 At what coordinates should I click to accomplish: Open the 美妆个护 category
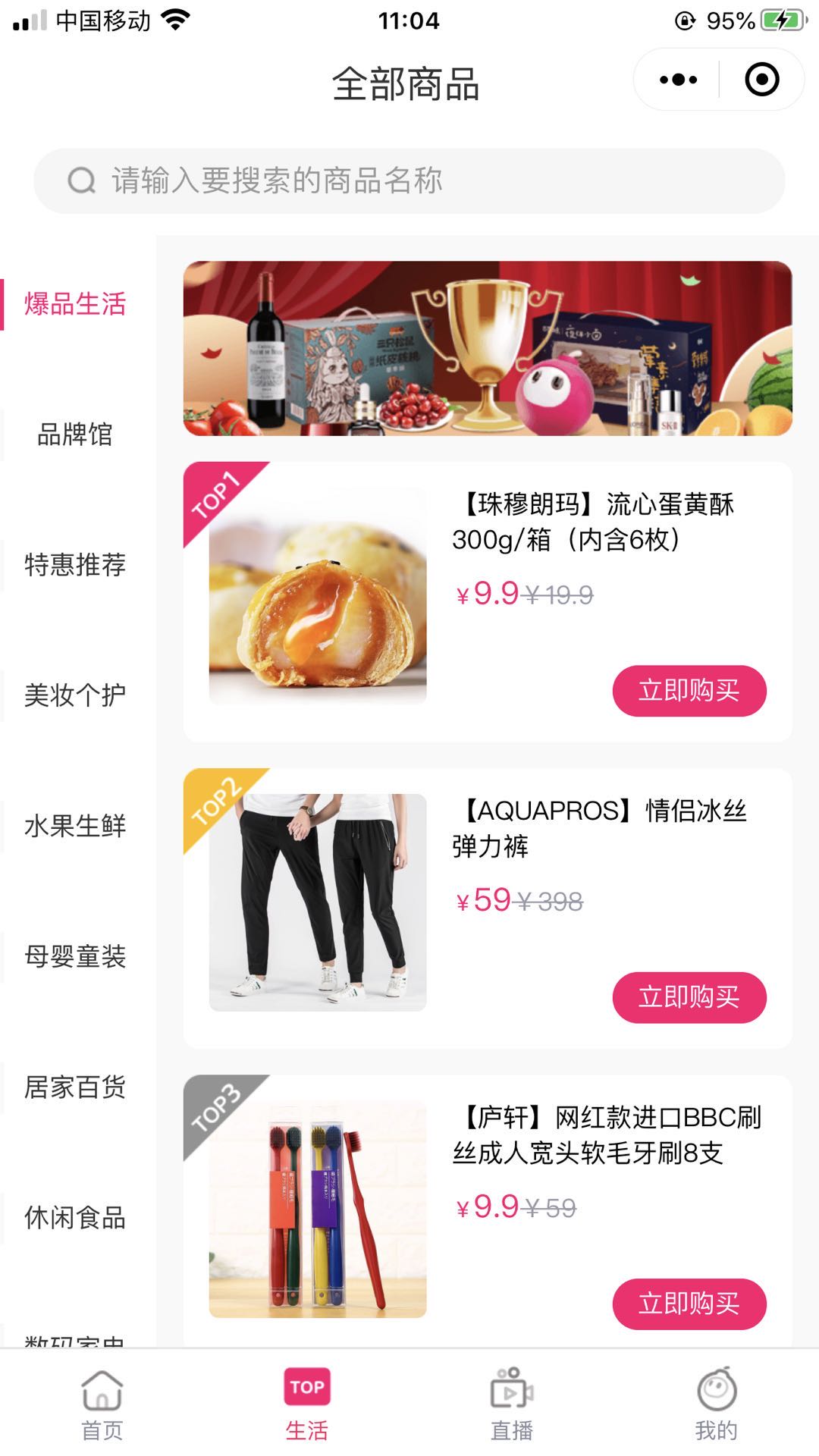(75, 695)
